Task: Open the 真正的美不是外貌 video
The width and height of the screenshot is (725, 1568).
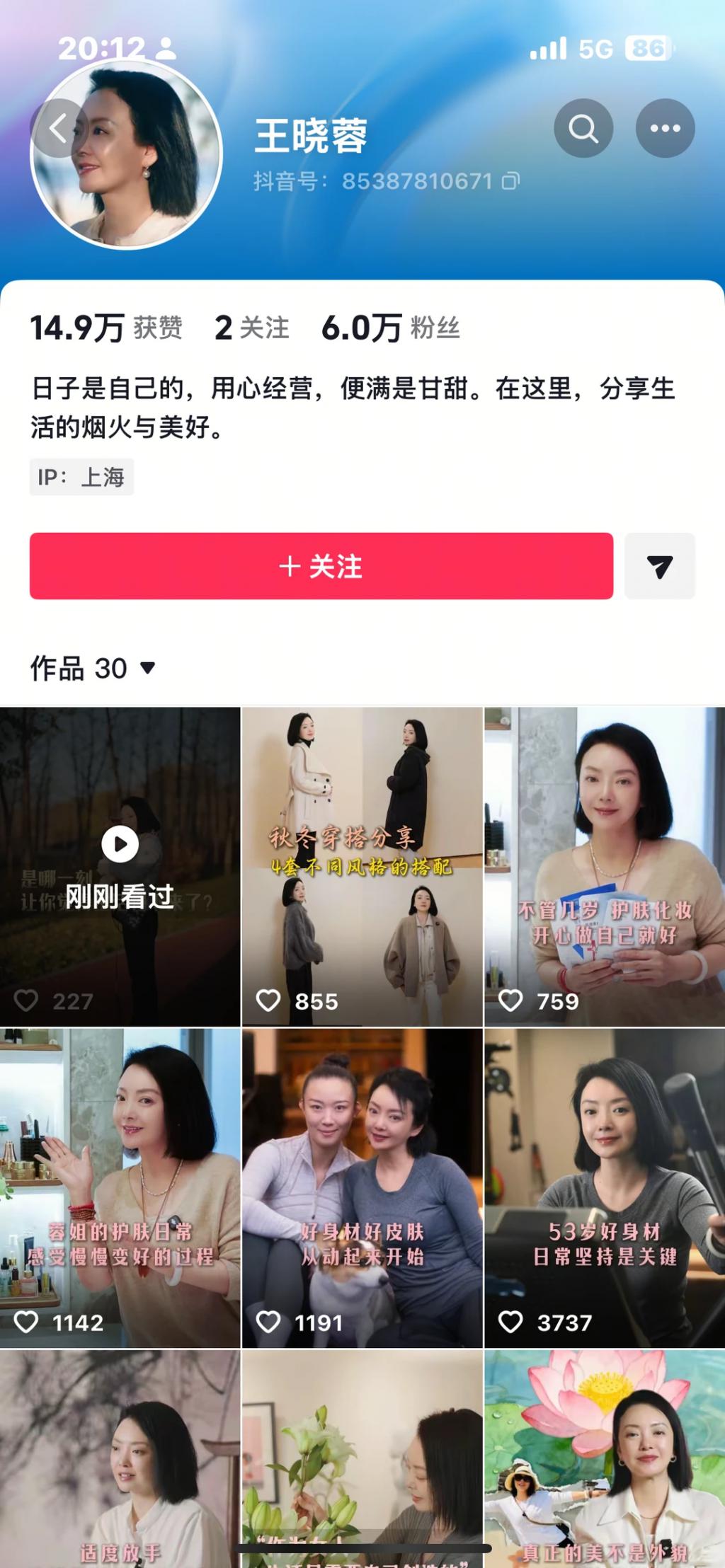Action: pyautogui.click(x=604, y=1458)
